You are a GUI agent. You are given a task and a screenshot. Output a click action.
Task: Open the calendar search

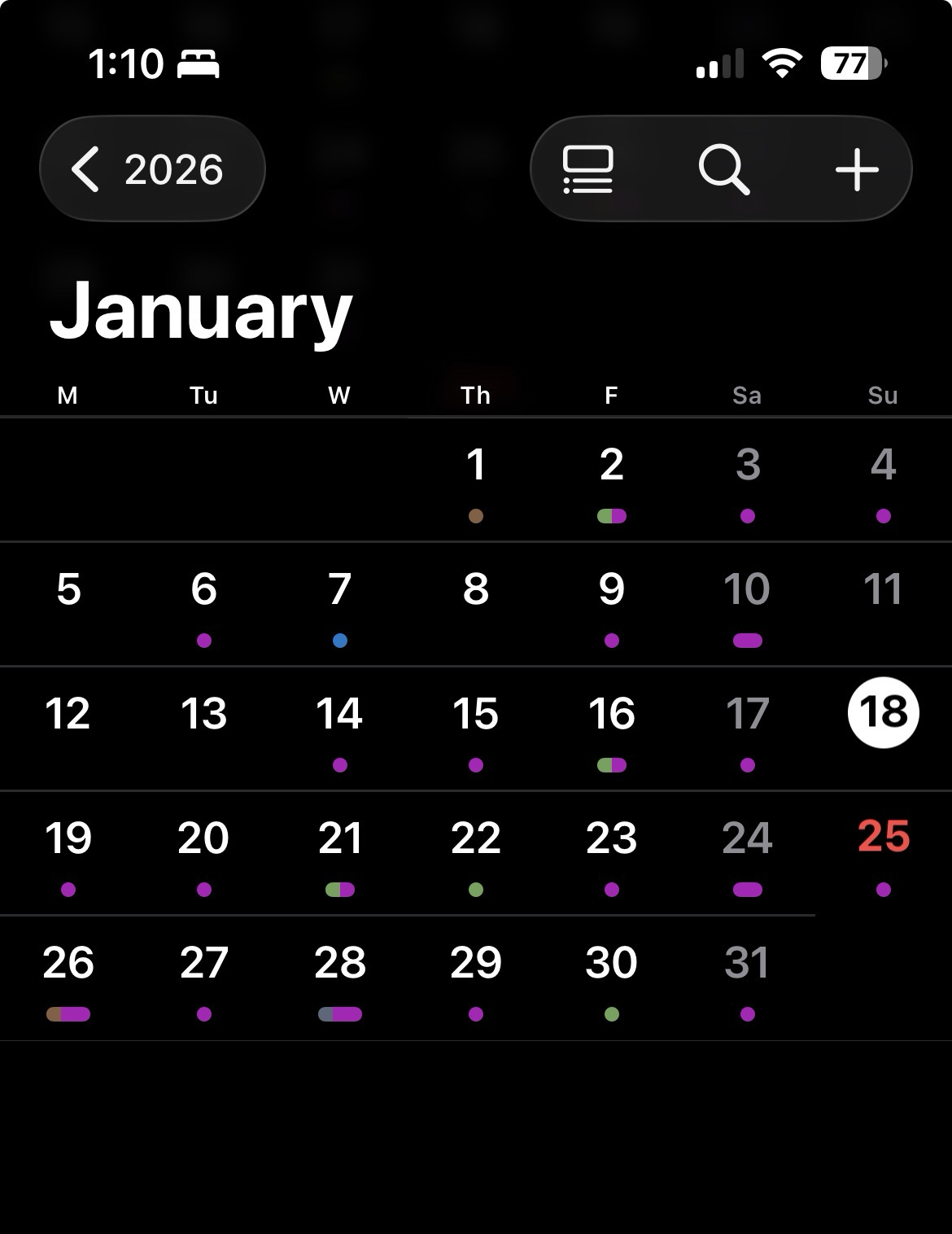[x=723, y=169]
